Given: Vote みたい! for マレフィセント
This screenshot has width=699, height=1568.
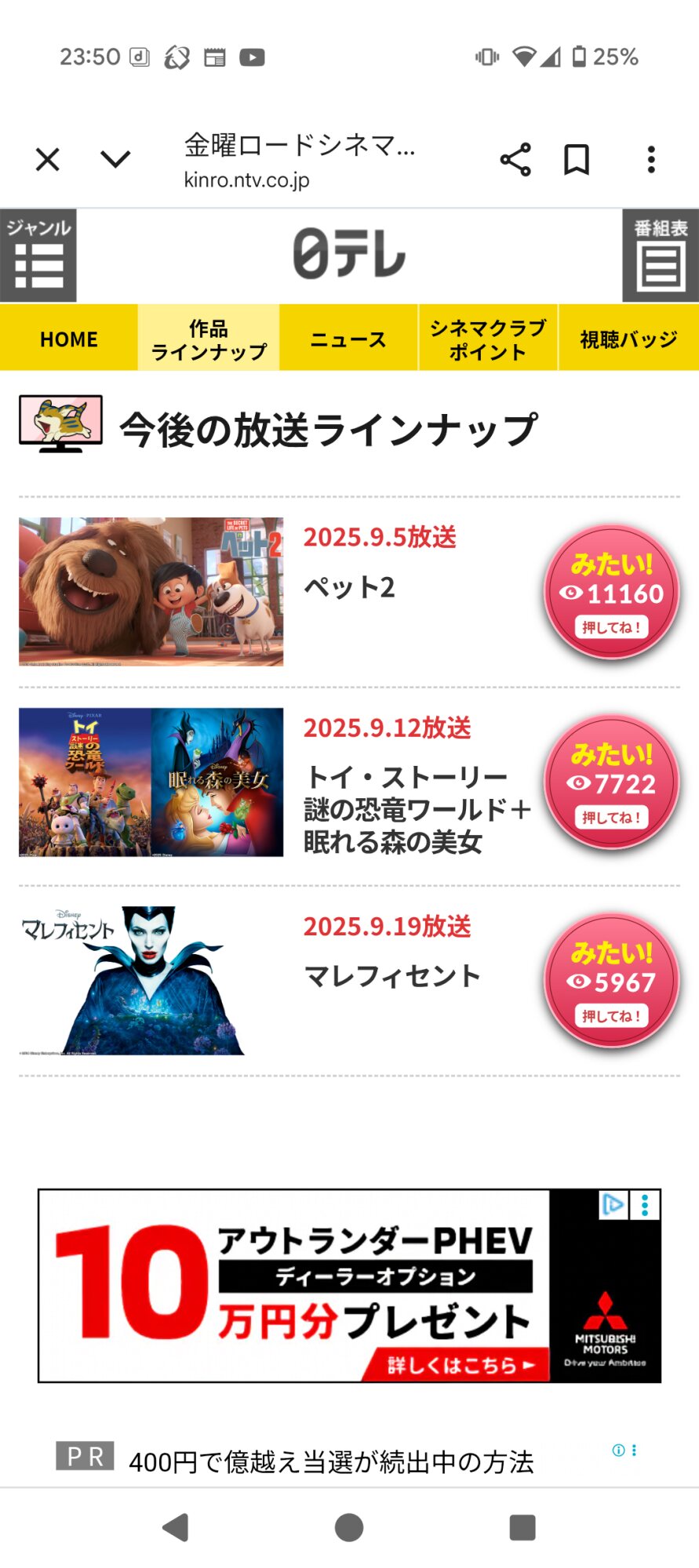Looking at the screenshot, I should [611, 982].
